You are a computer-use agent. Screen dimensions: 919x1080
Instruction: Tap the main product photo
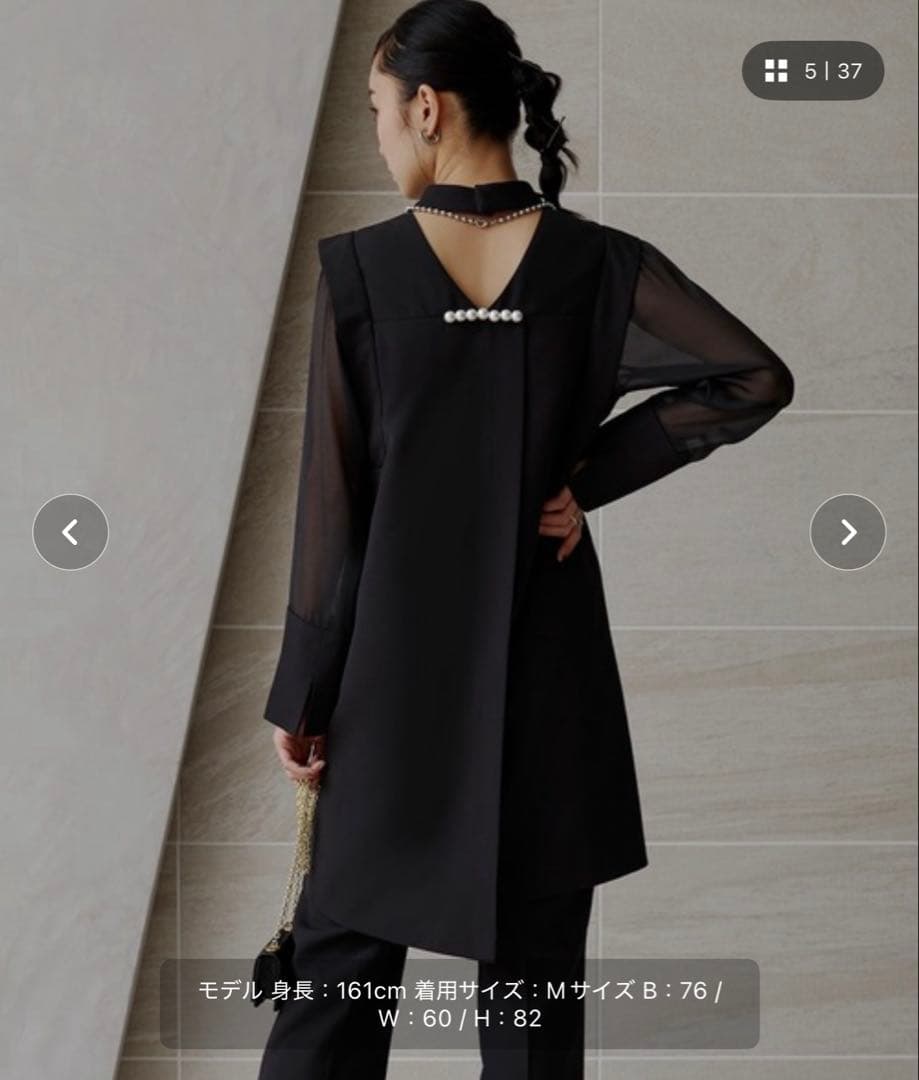(x=459, y=540)
